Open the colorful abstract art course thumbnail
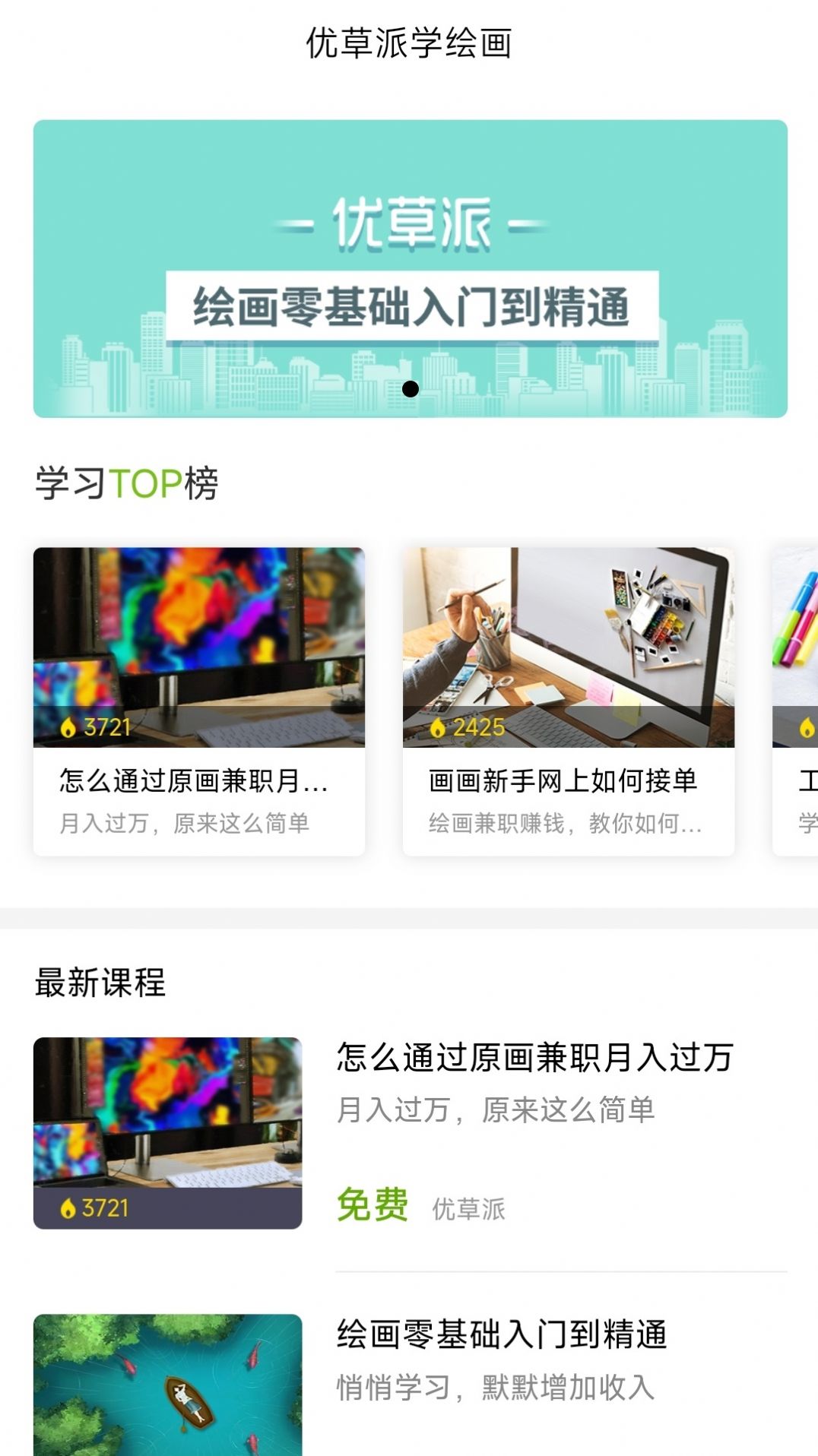This screenshot has height=1456, width=818. coord(198,646)
